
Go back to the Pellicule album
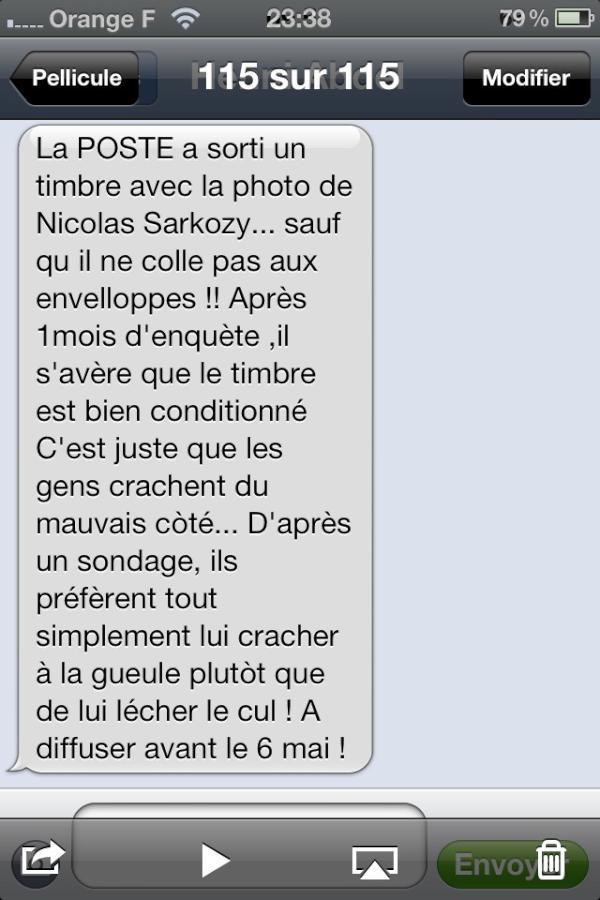point(73,78)
